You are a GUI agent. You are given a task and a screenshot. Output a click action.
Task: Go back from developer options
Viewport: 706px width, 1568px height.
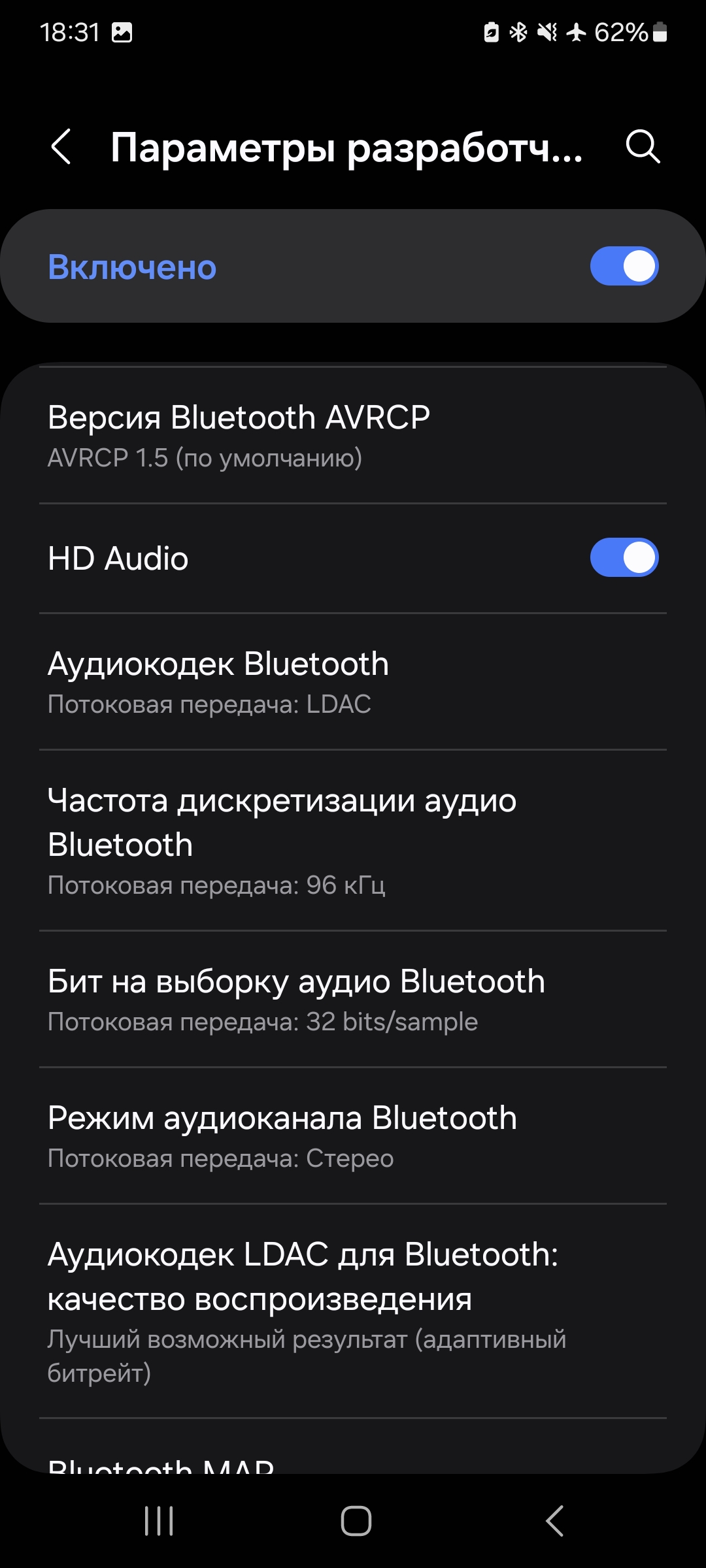[x=61, y=146]
